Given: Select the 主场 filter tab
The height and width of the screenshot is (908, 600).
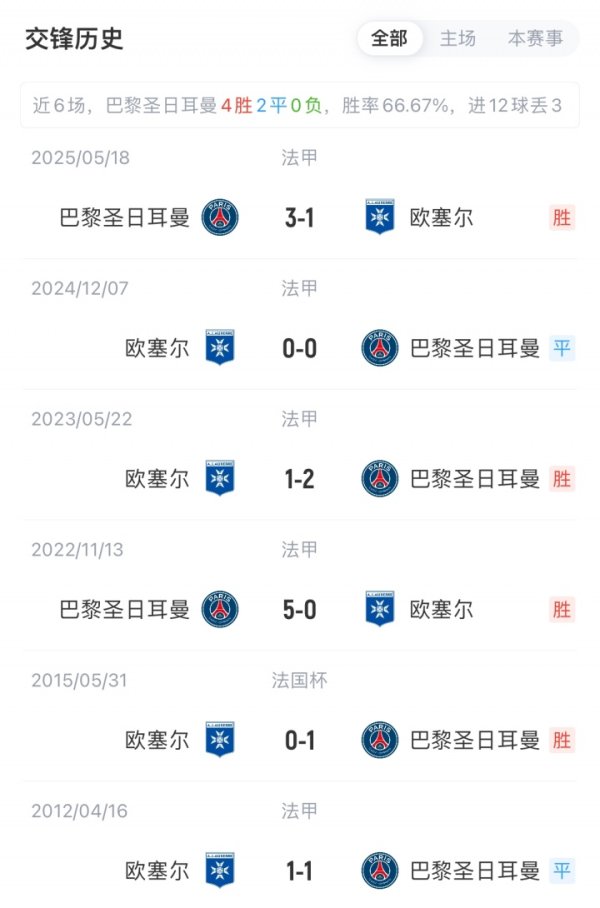Looking at the screenshot, I should coord(458,39).
